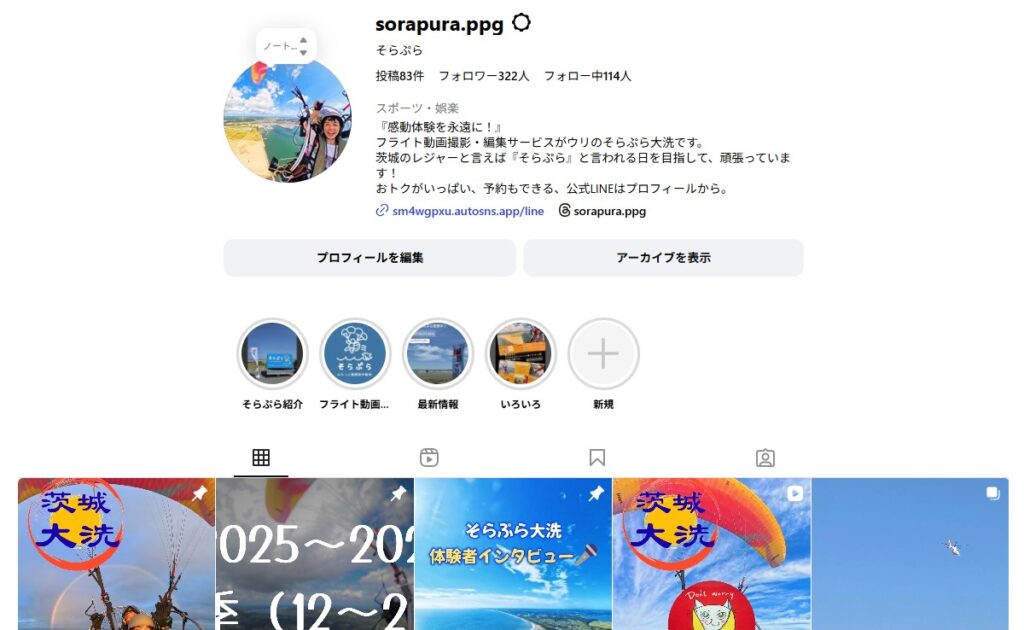
Task: View the フォロー中114人 list
Action: click(588, 76)
